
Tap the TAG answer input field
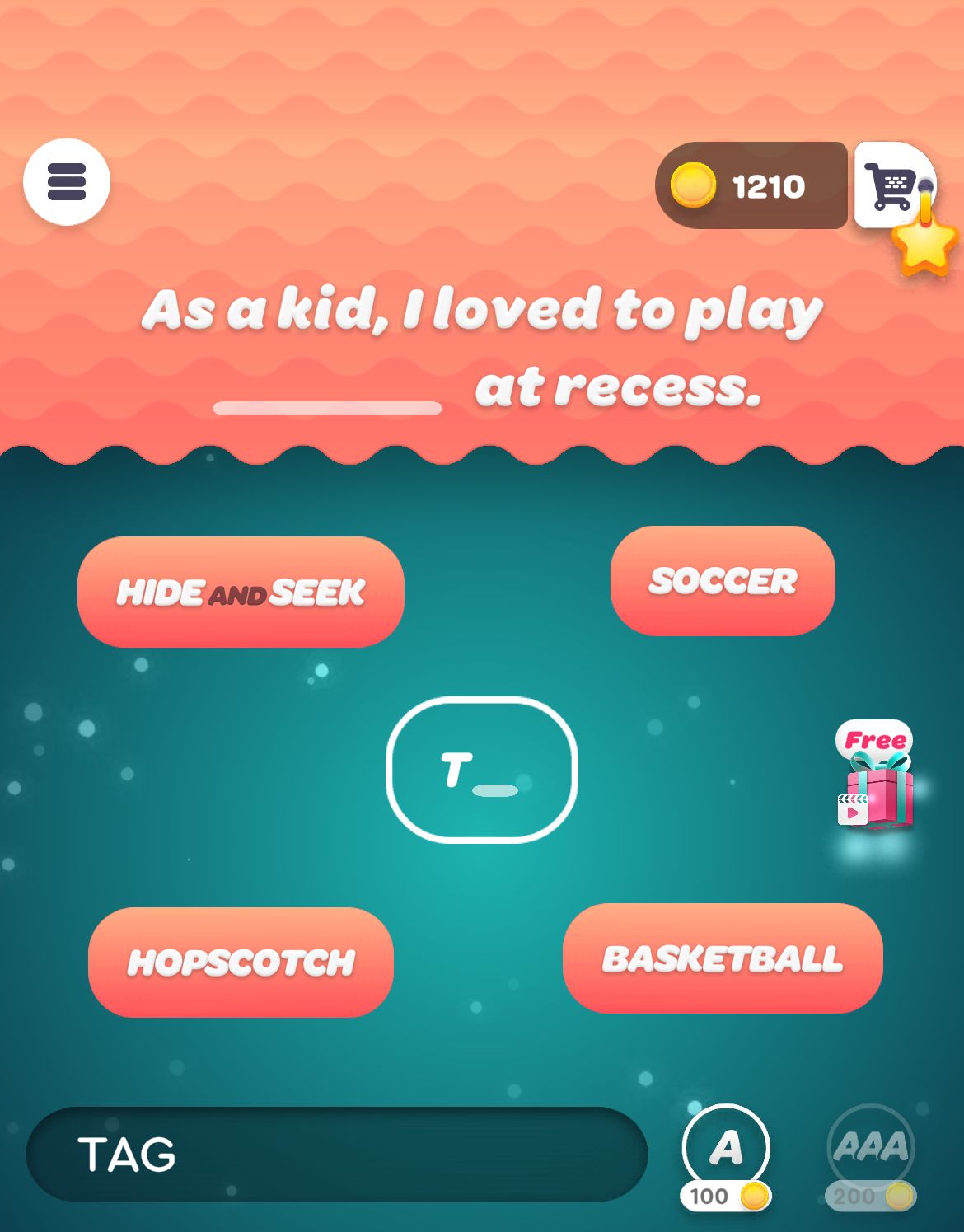pyautogui.click(x=336, y=1154)
